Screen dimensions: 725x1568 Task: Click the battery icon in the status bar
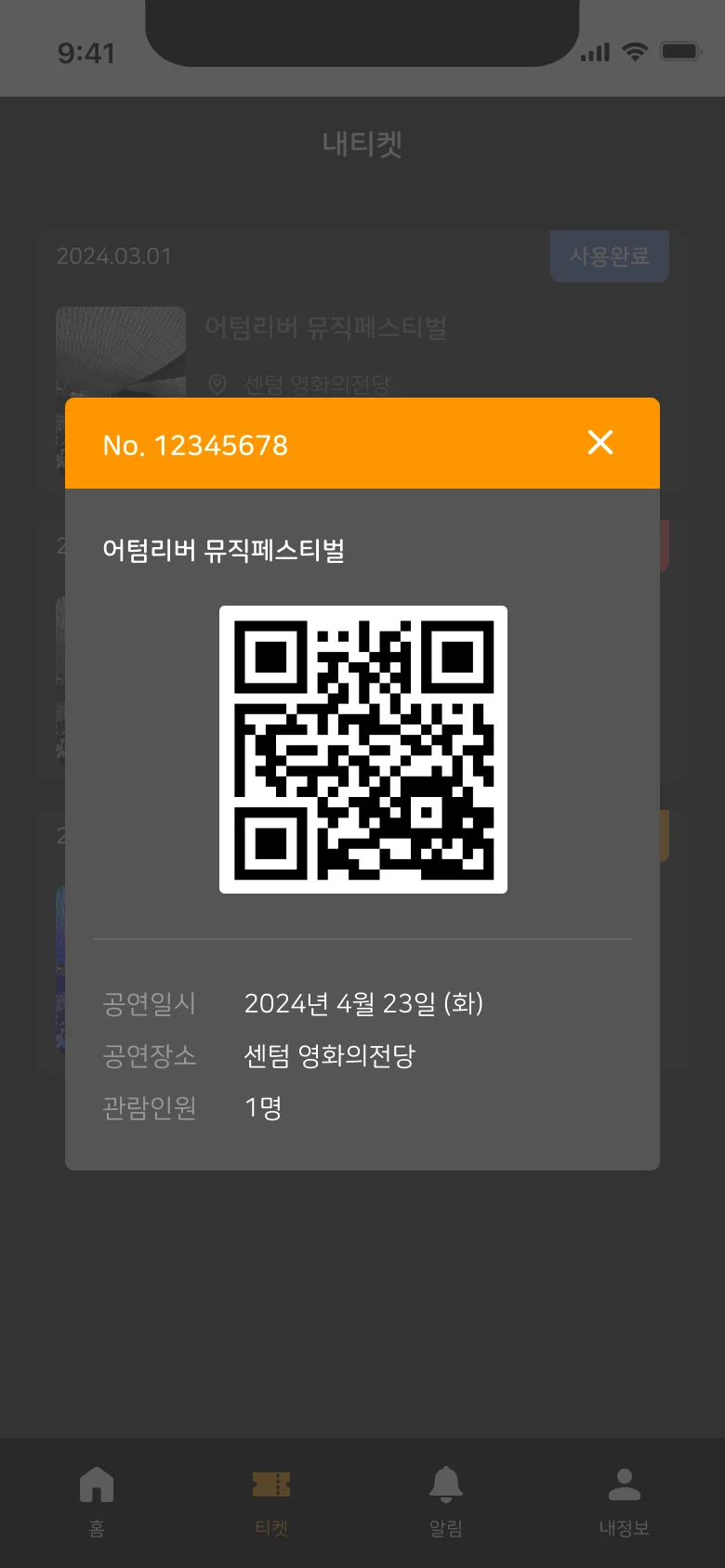[x=678, y=53]
